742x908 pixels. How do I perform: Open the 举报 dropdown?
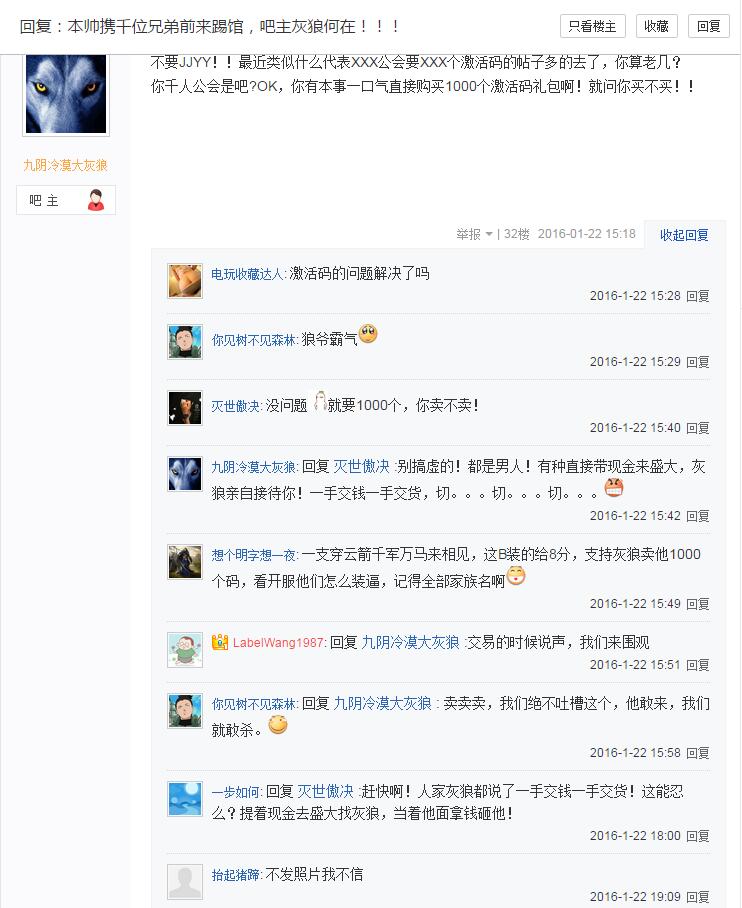[x=475, y=234]
